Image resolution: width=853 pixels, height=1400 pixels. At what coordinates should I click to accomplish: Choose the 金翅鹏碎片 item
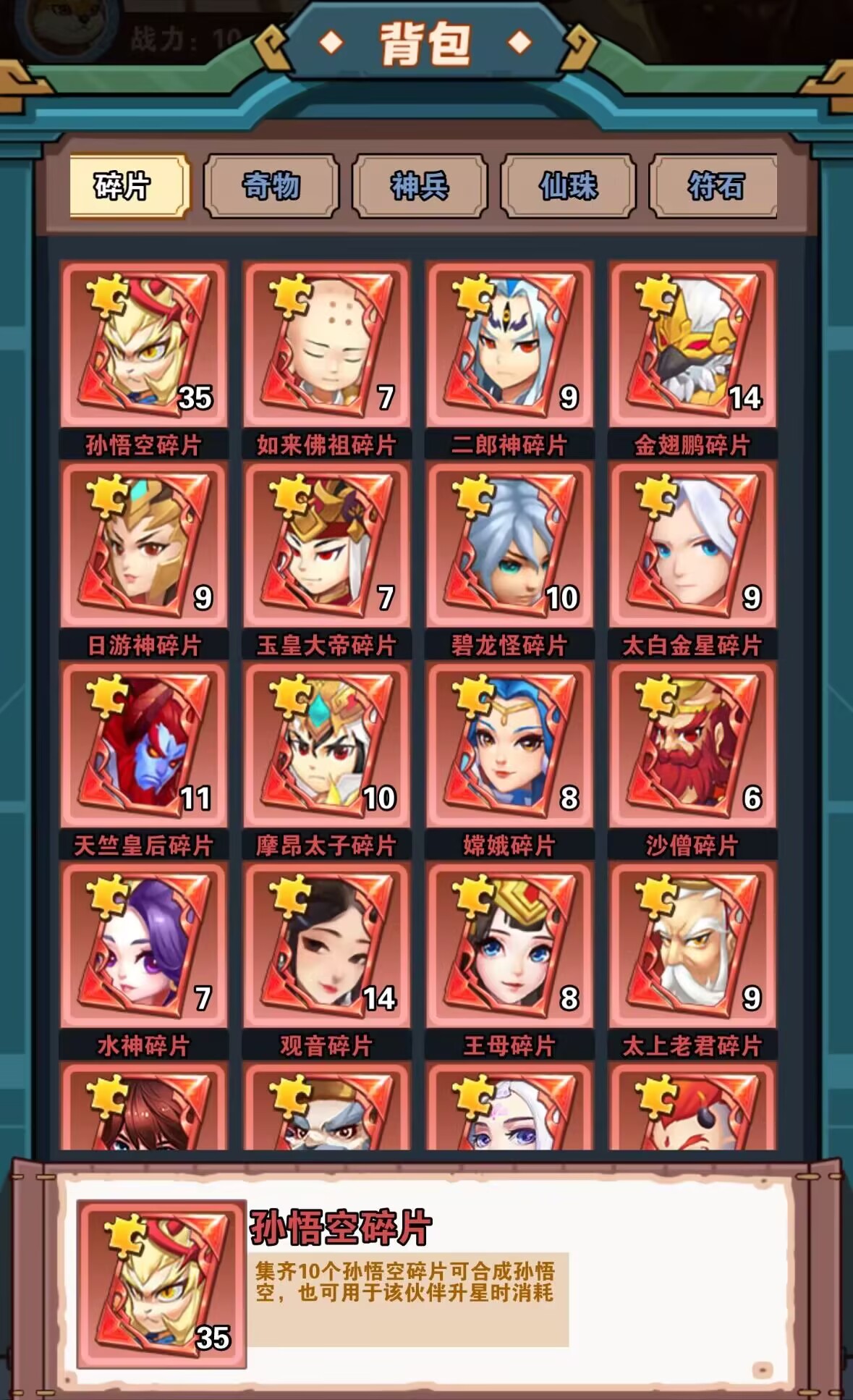(692, 344)
